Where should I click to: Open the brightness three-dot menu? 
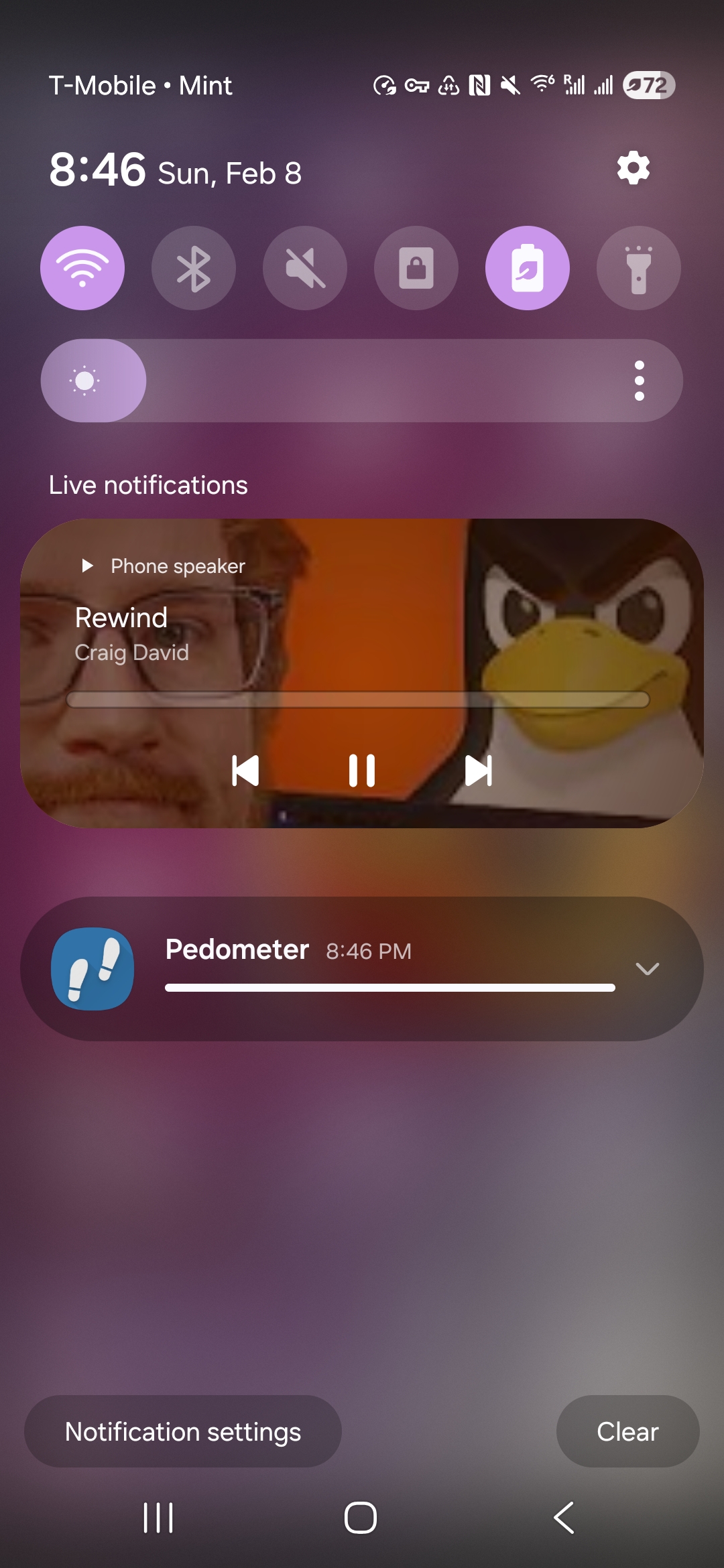[639, 380]
